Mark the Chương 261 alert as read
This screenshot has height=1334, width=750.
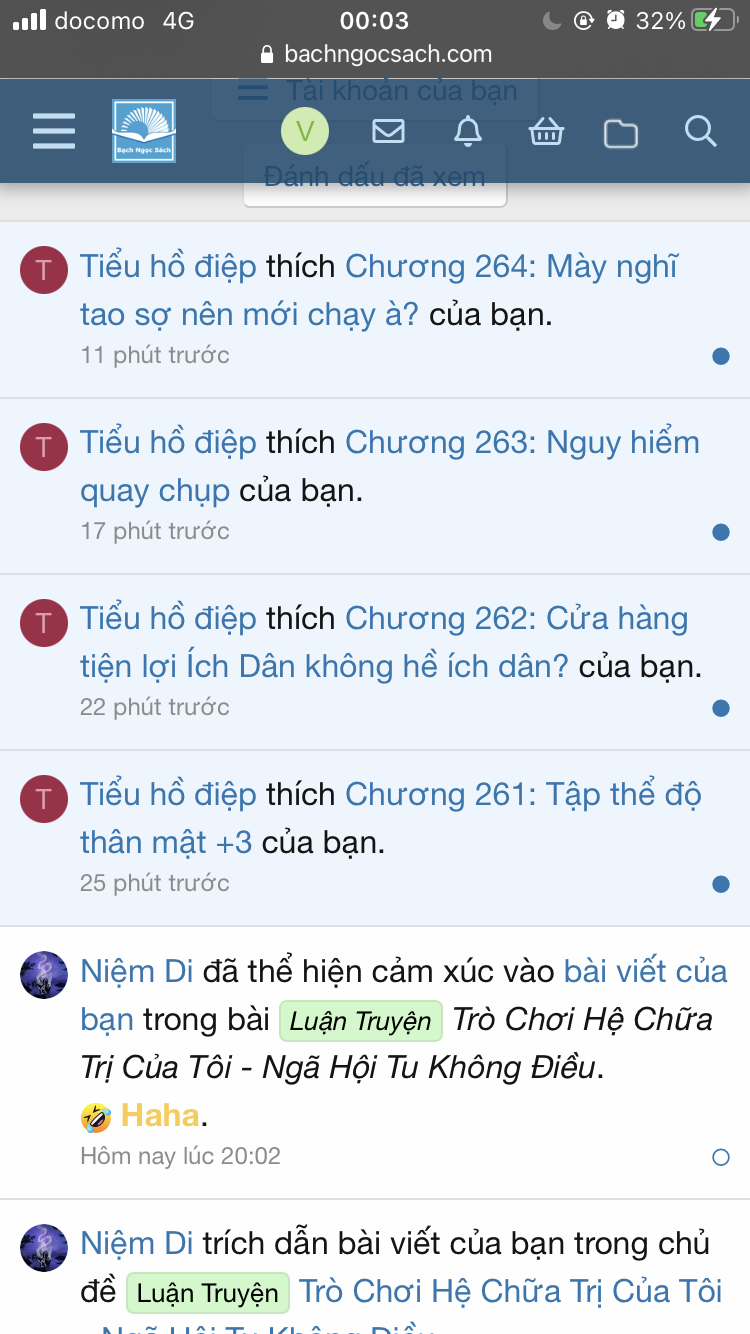[721, 884]
